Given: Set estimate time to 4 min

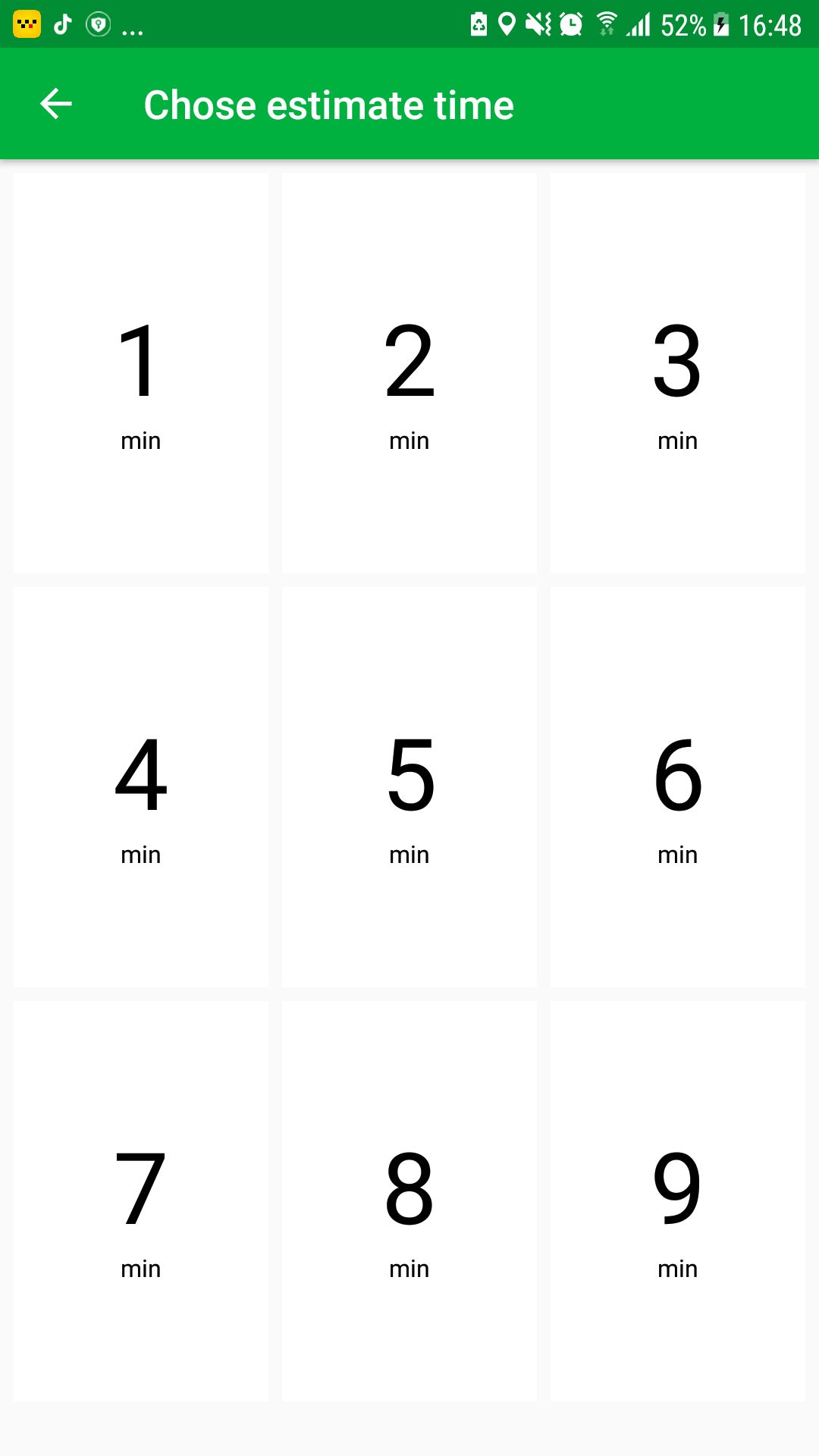Looking at the screenshot, I should tap(141, 787).
